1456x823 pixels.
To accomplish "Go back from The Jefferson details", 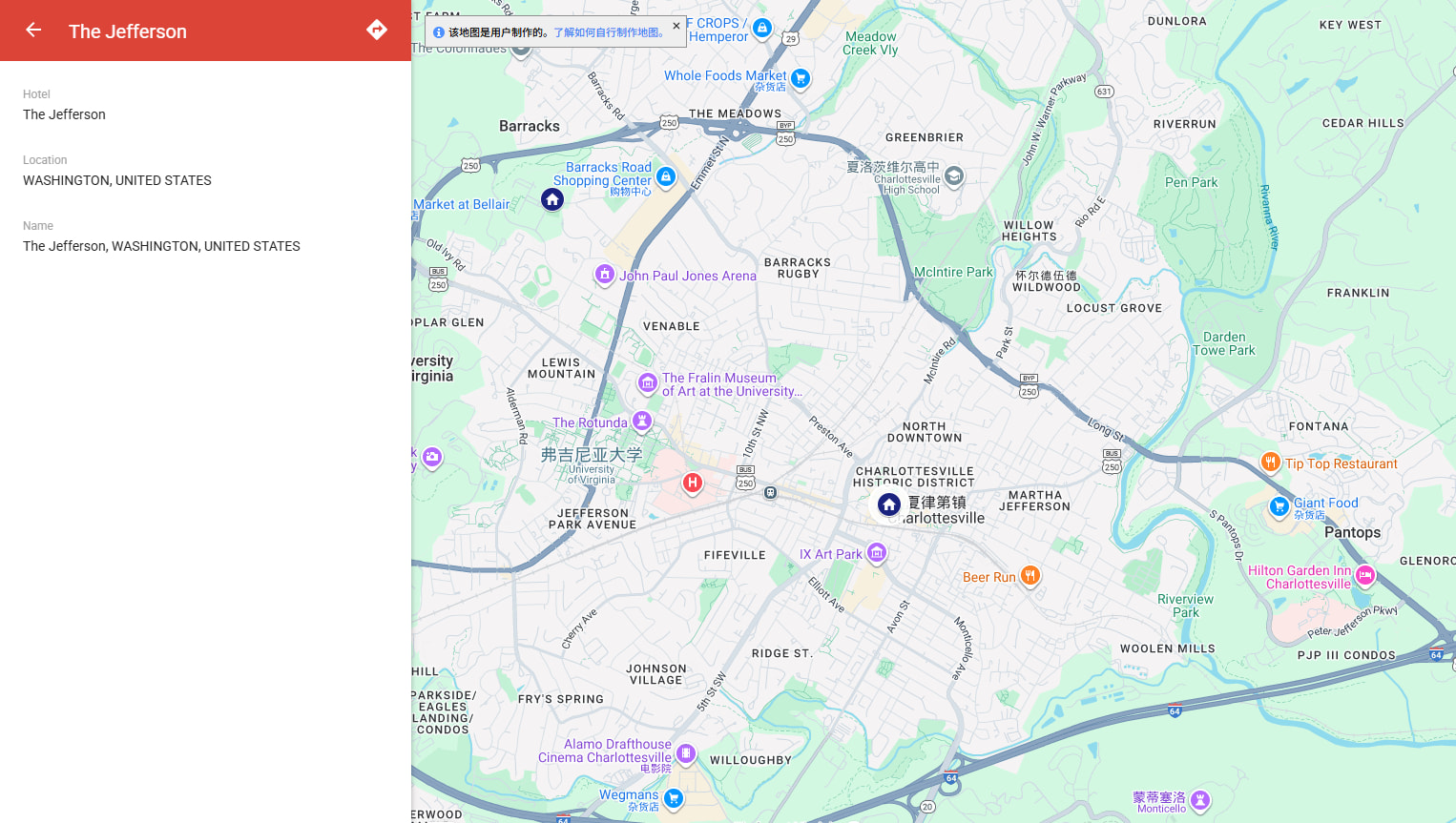I will pos(33,30).
